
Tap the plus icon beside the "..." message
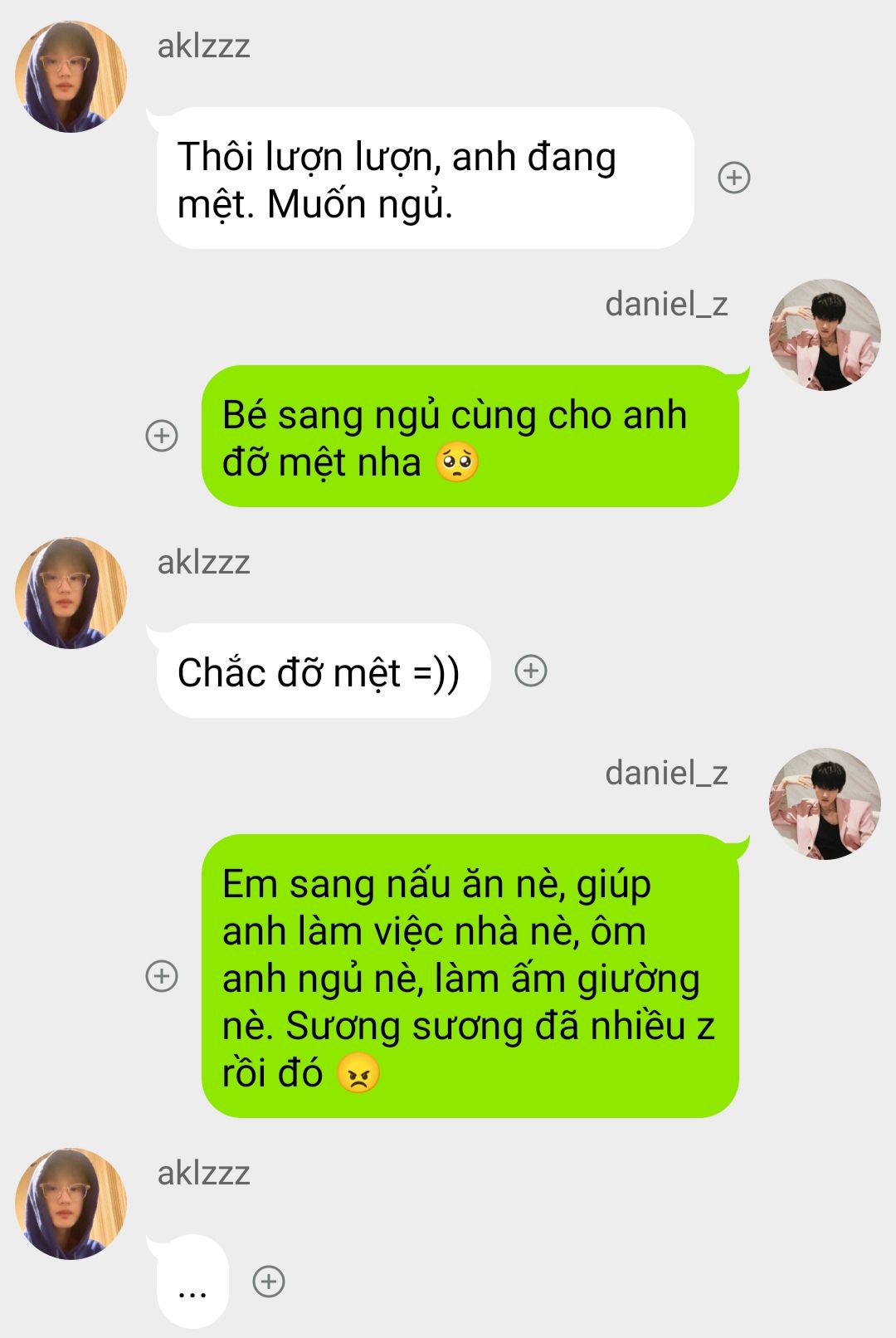[x=269, y=1281]
